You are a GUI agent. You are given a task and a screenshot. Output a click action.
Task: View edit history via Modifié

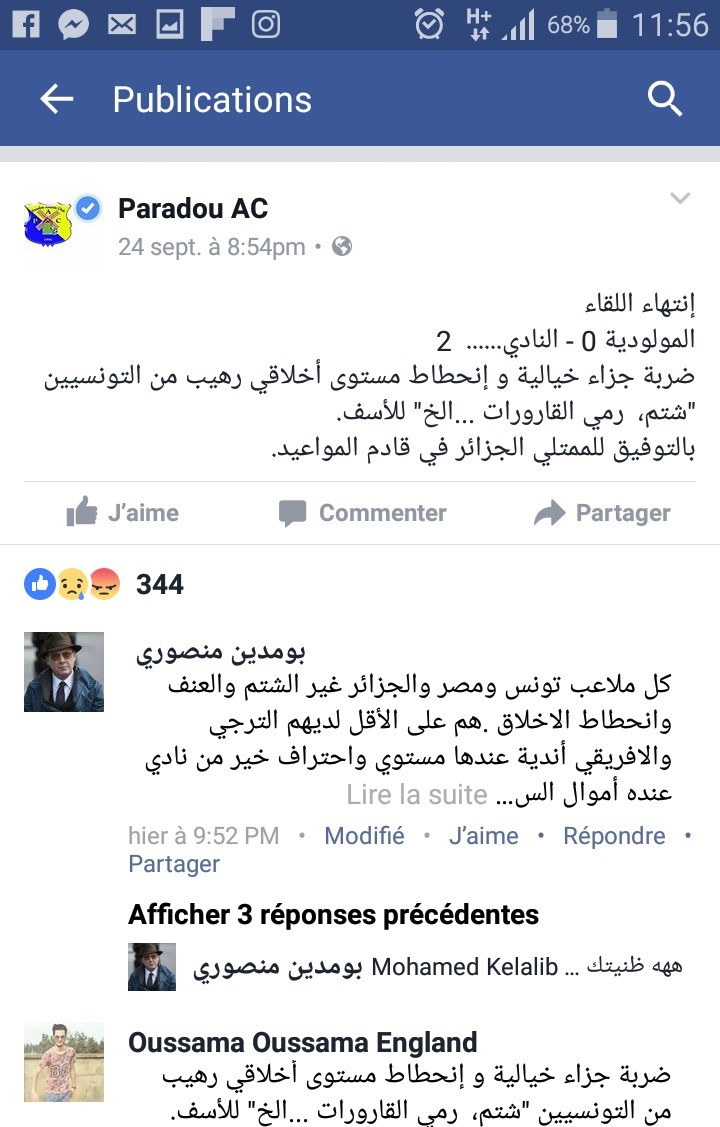[365, 836]
